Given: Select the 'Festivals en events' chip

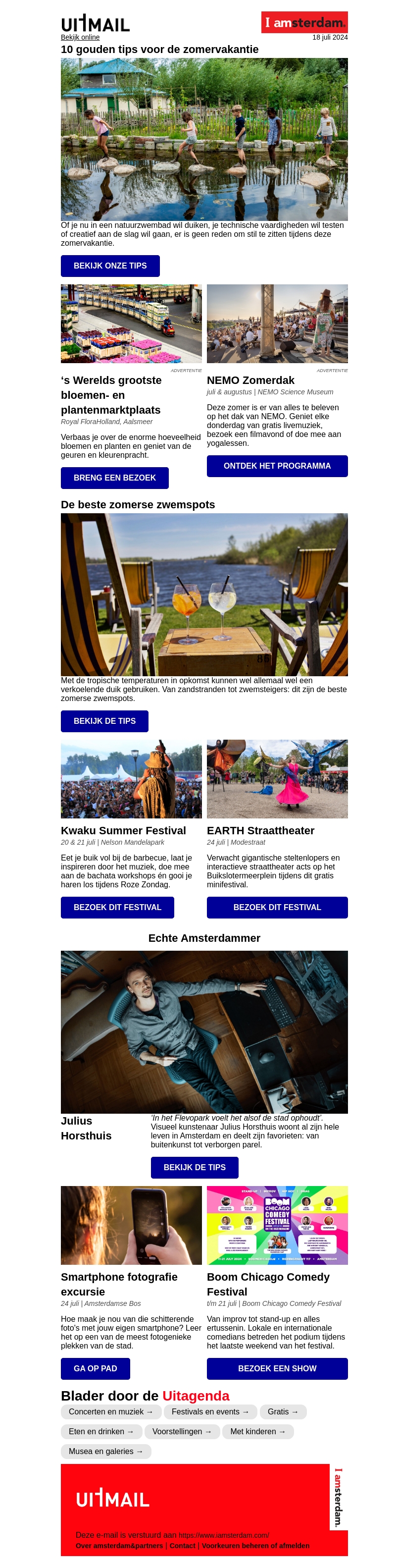Looking at the screenshot, I should [210, 1411].
